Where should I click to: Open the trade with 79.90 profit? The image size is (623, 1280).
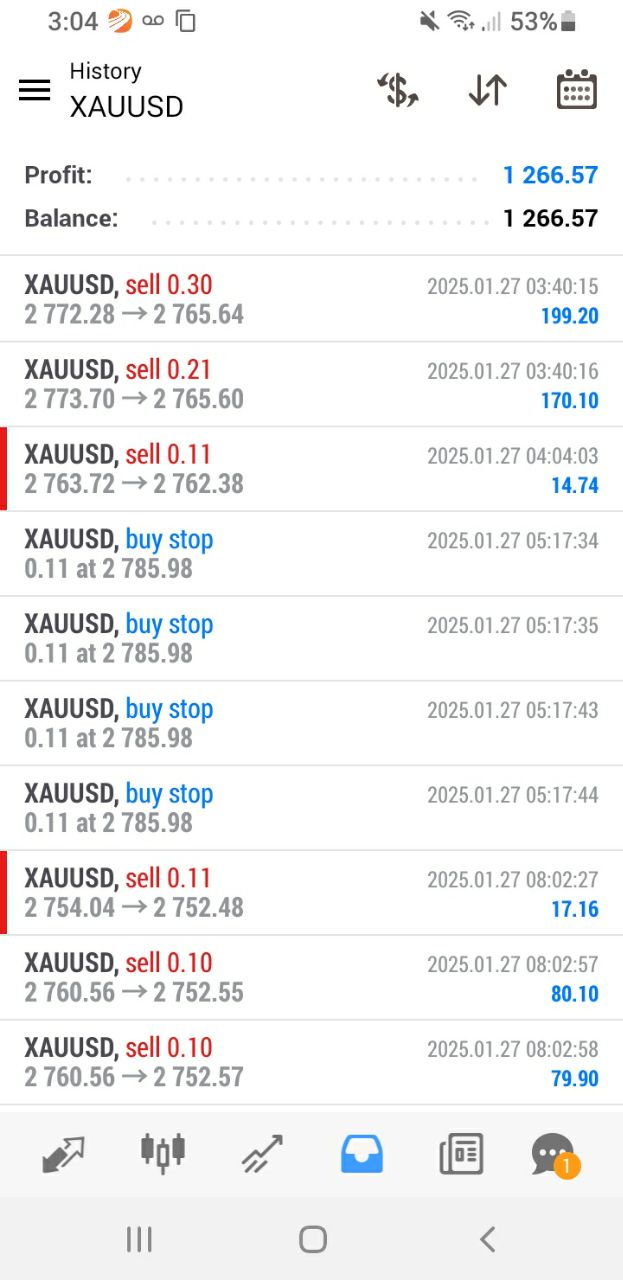click(x=311, y=1062)
